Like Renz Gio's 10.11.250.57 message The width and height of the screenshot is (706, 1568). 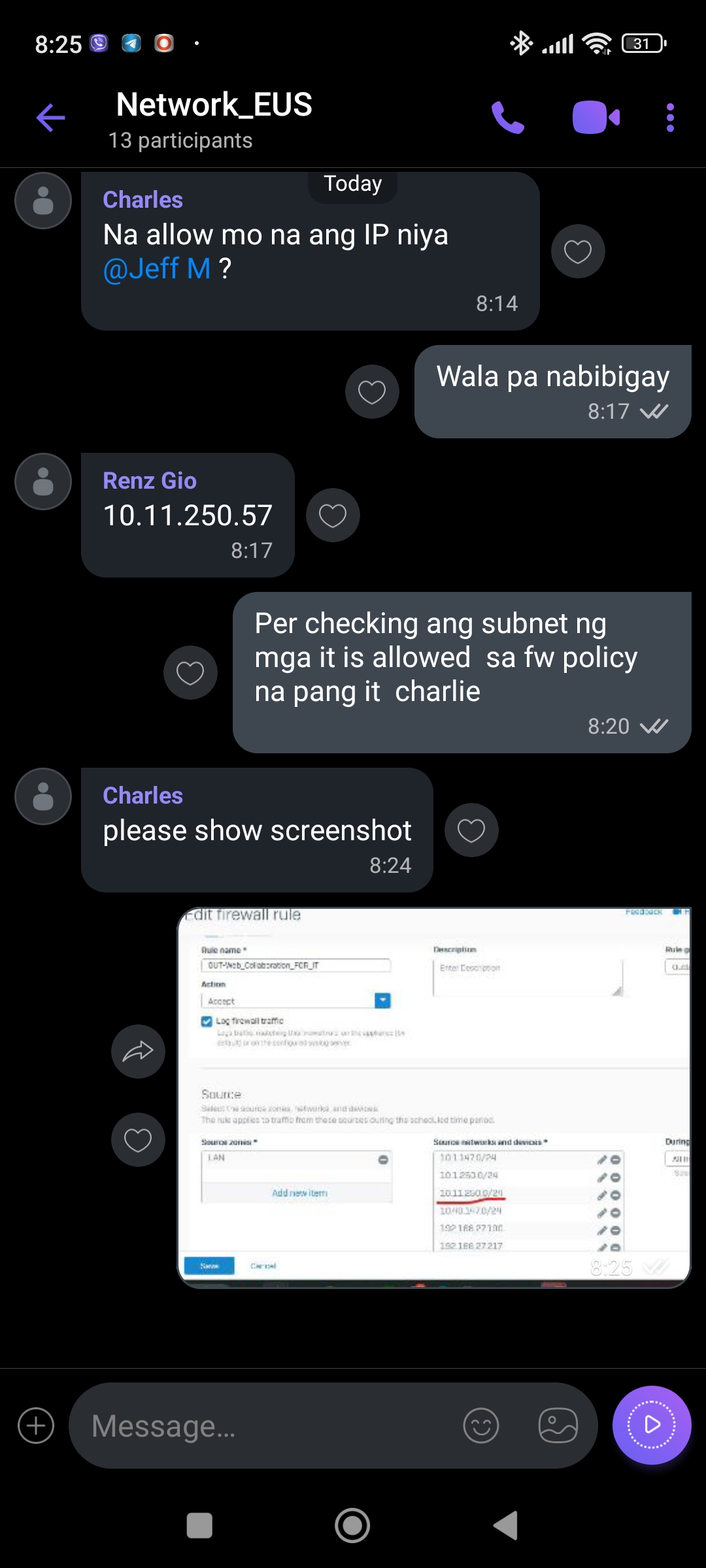click(x=333, y=515)
